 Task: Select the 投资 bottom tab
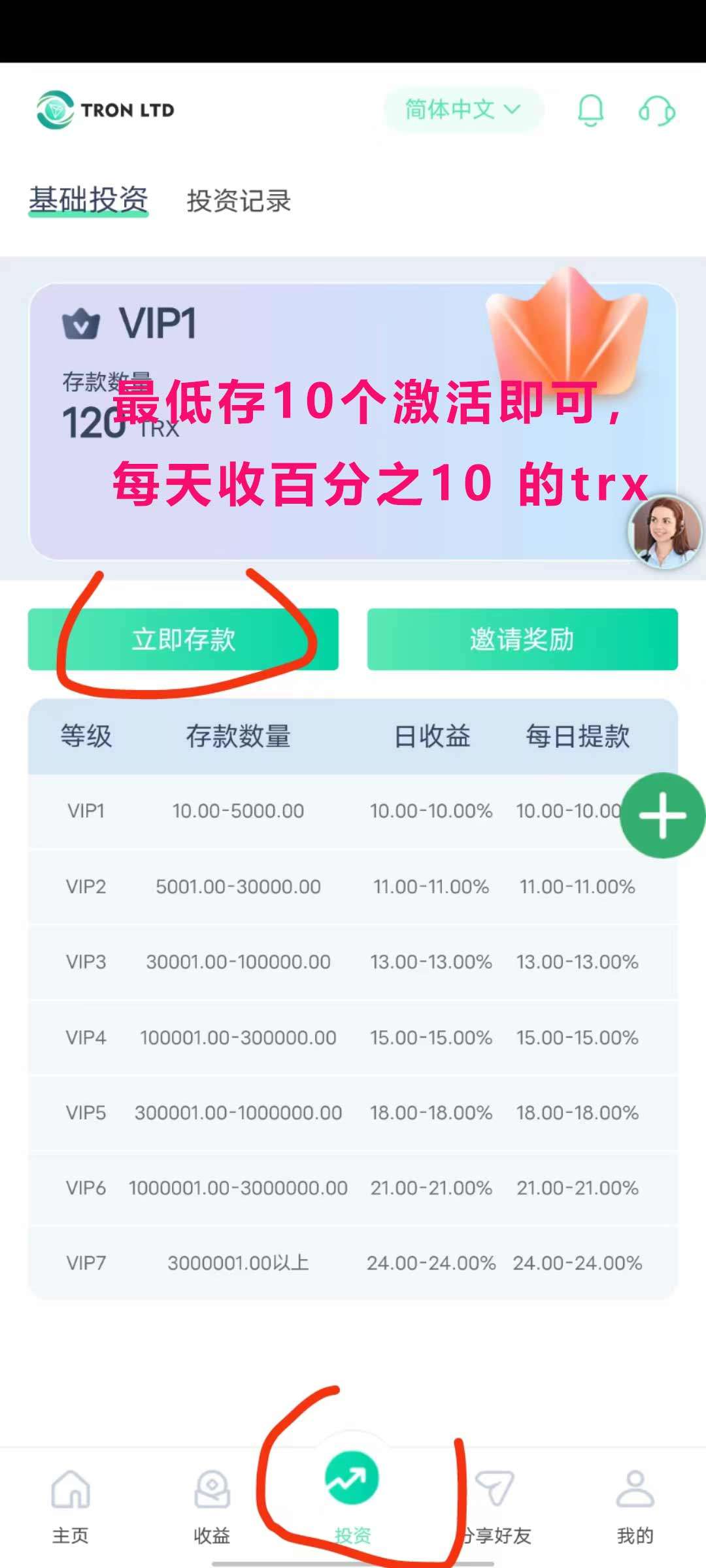pos(352,1496)
